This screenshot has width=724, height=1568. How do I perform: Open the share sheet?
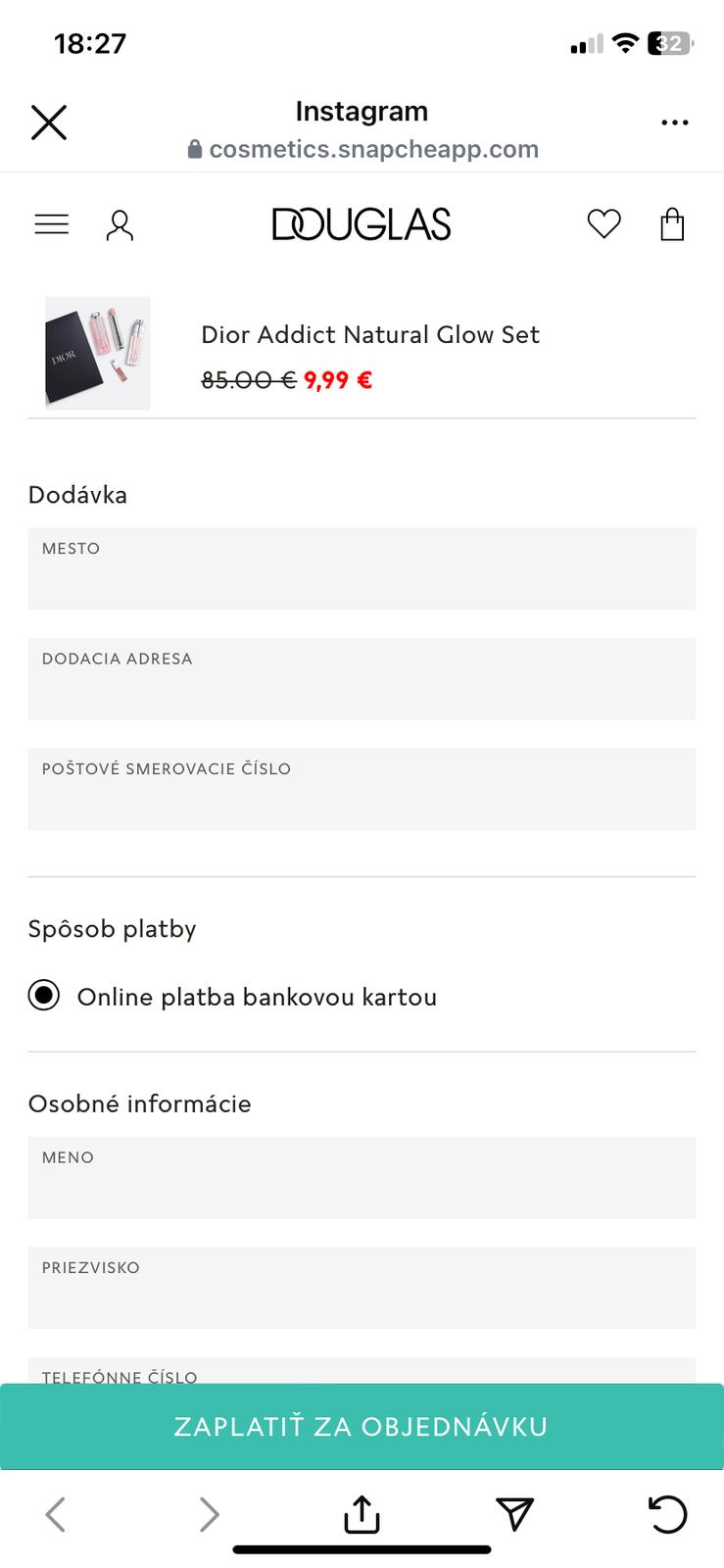pyautogui.click(x=362, y=1514)
